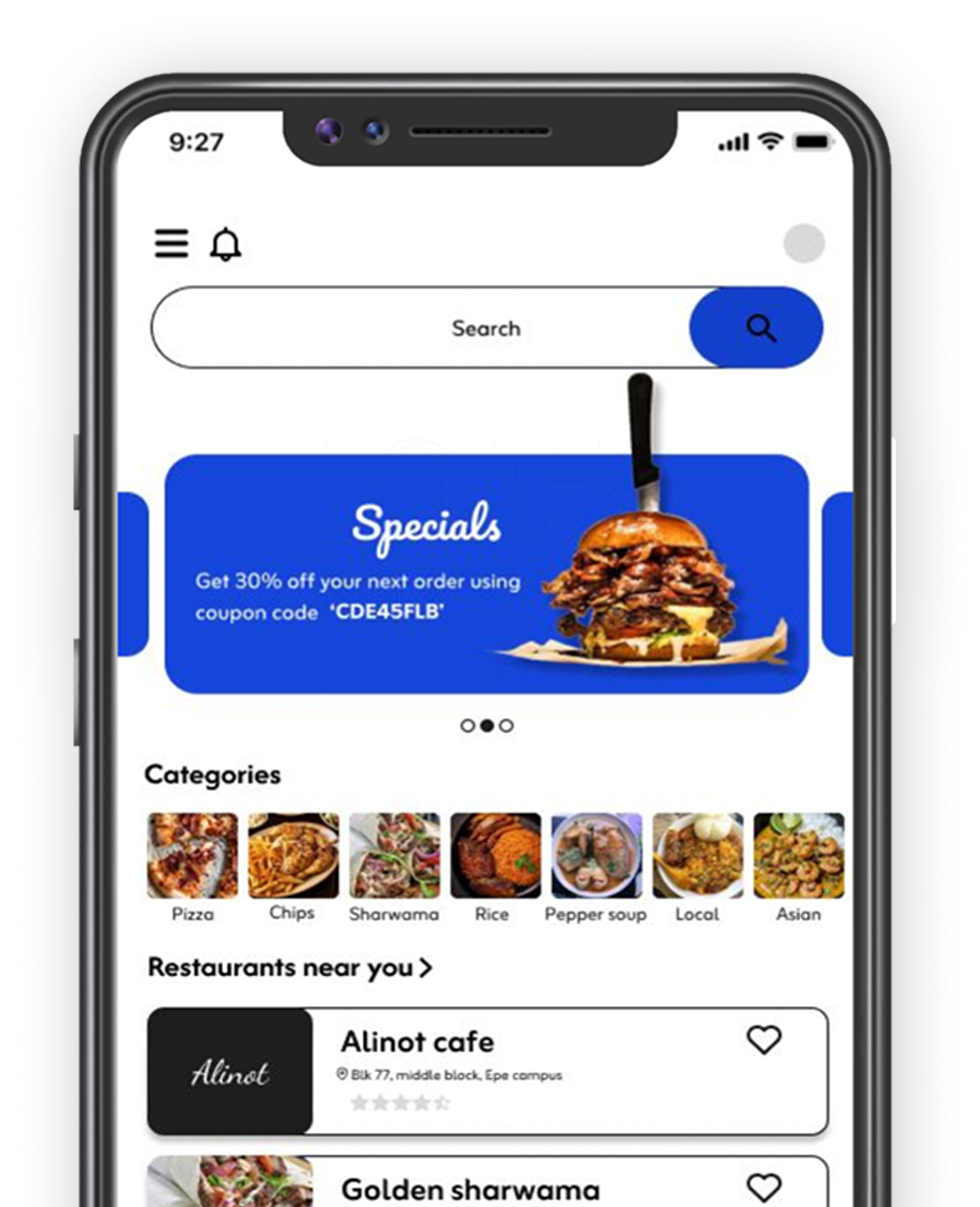
Task: Open the notifications bell
Action: 226,244
